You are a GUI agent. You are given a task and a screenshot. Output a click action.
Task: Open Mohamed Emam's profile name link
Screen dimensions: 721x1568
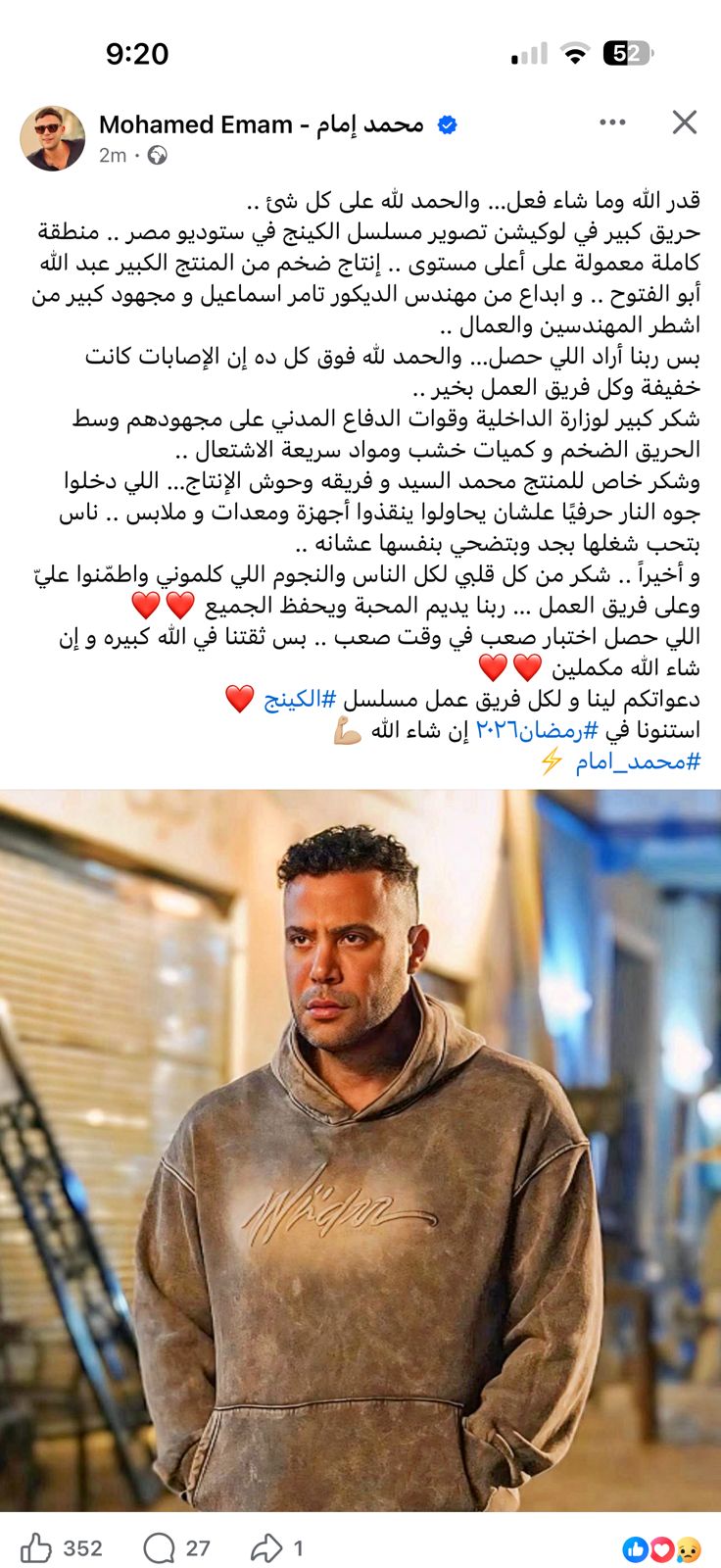click(261, 124)
